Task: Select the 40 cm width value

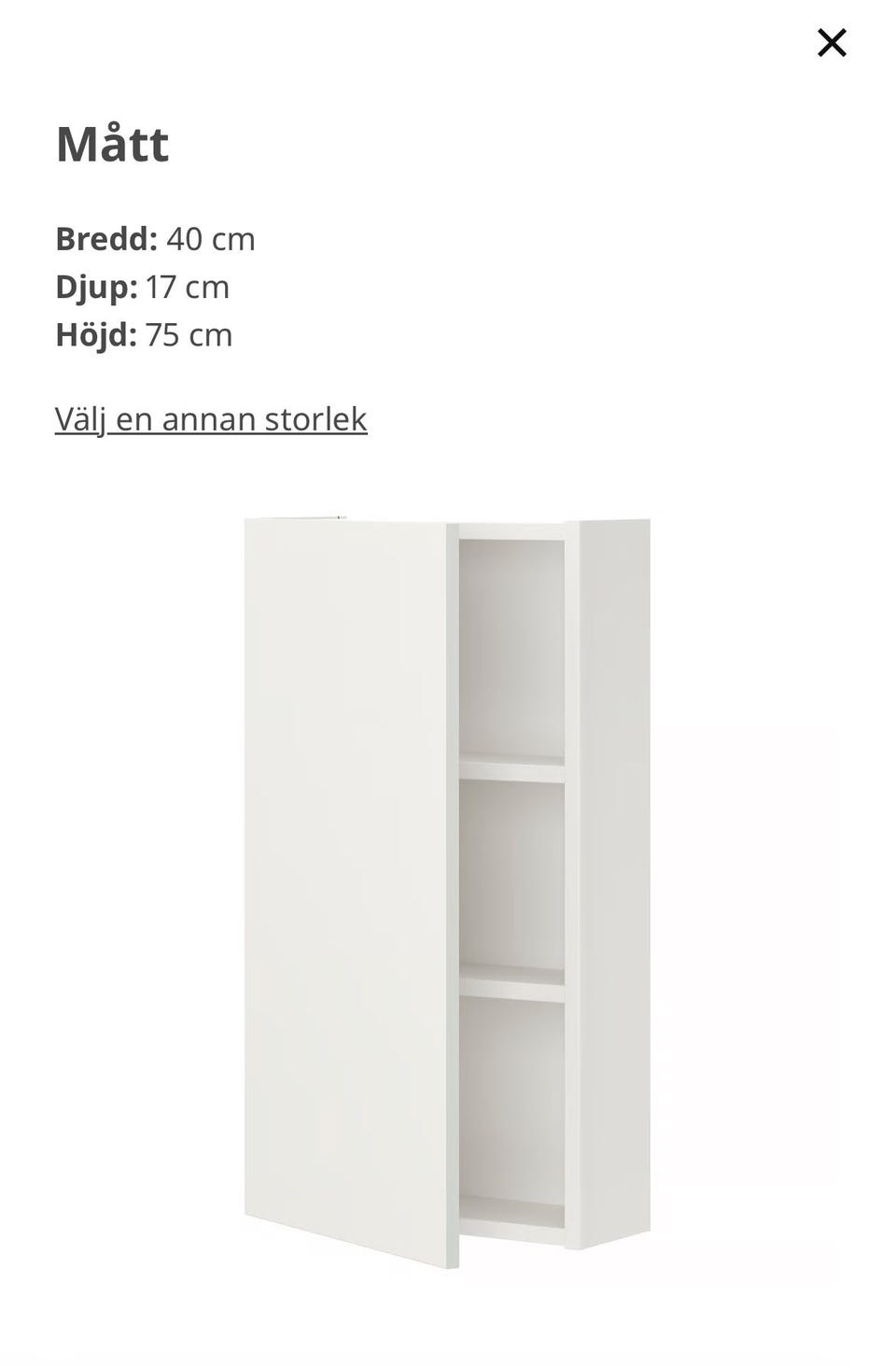Action: click(x=209, y=239)
